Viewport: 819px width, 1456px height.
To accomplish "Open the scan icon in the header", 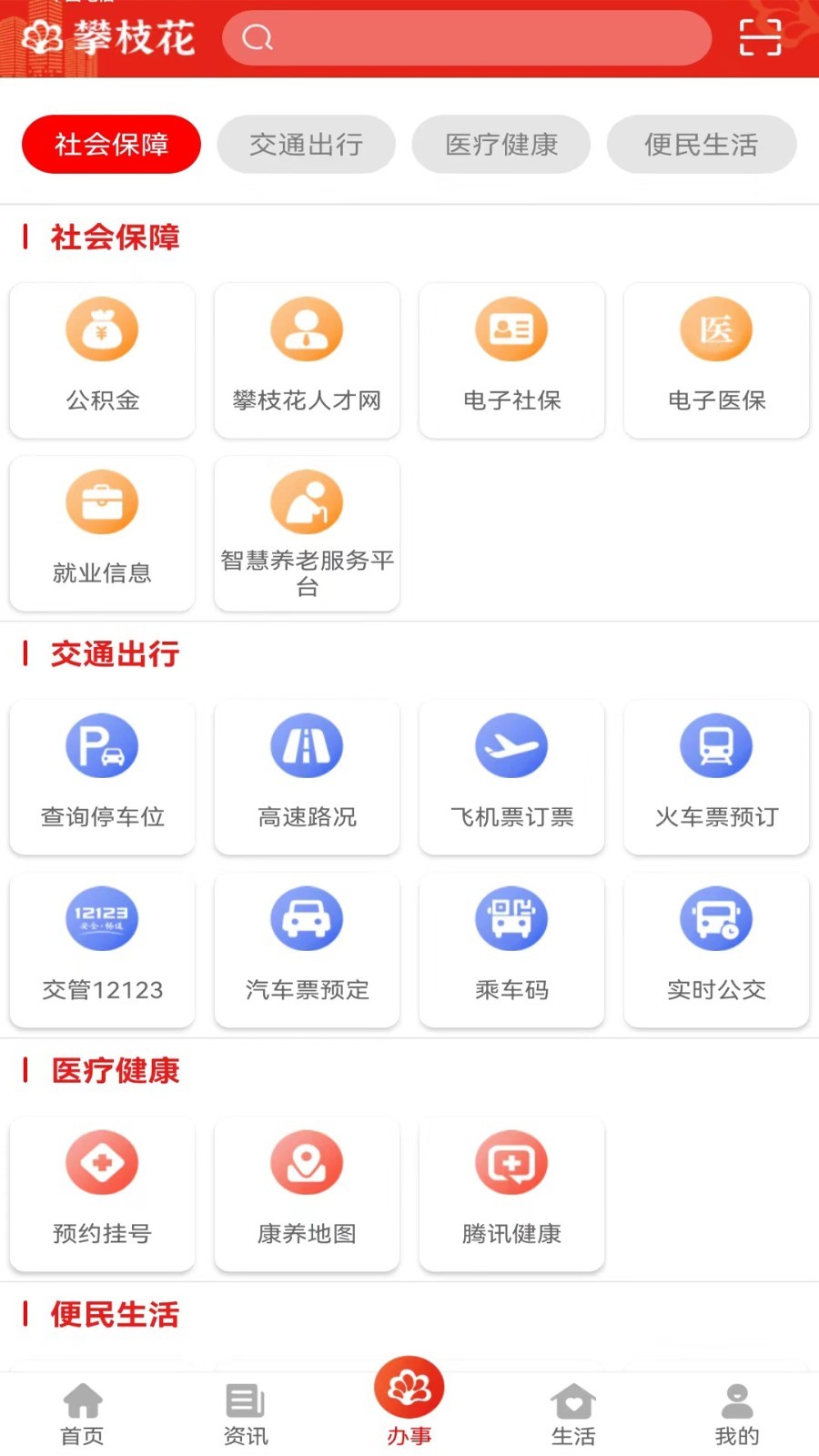I will [760, 37].
